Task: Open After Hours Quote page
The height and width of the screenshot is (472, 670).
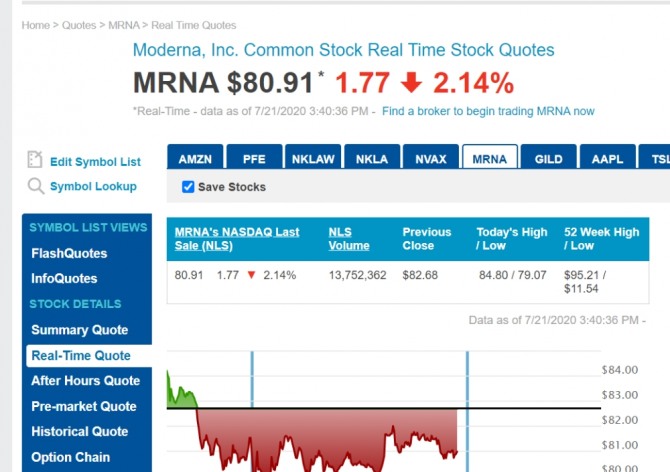Action: point(85,380)
